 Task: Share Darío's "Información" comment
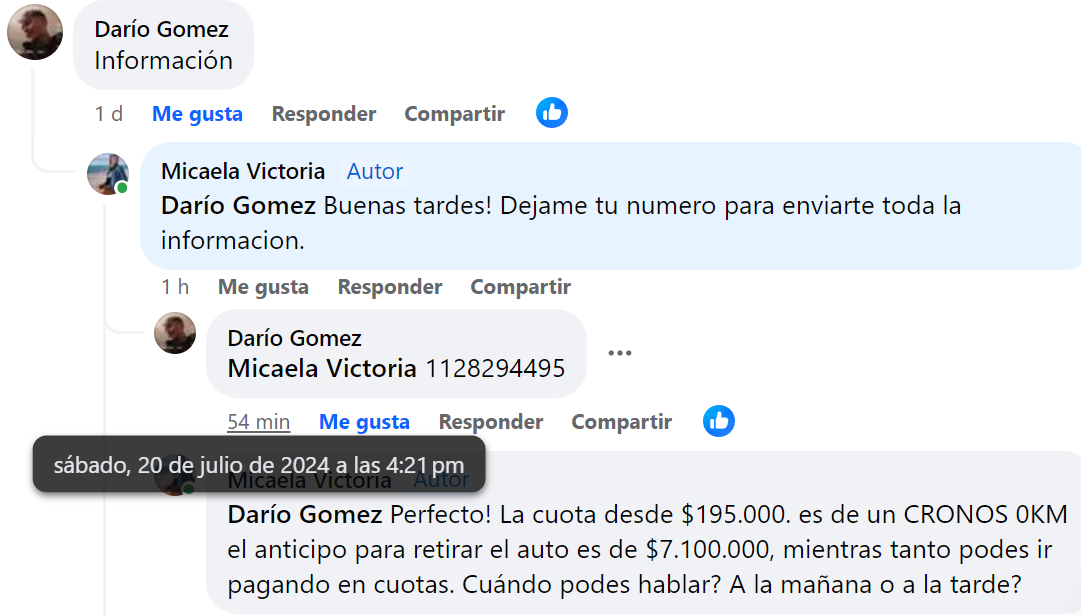[454, 114]
